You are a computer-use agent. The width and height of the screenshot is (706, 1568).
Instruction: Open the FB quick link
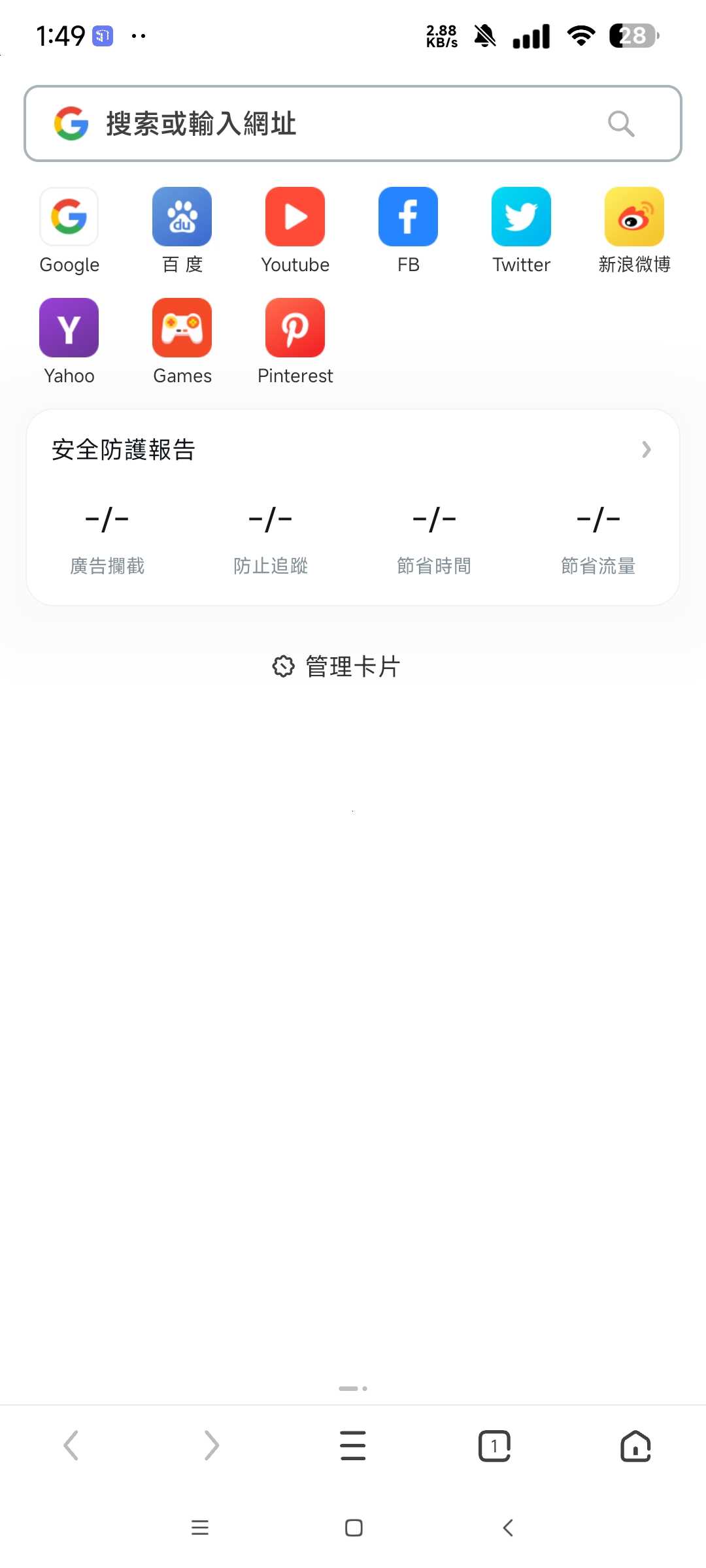point(408,217)
